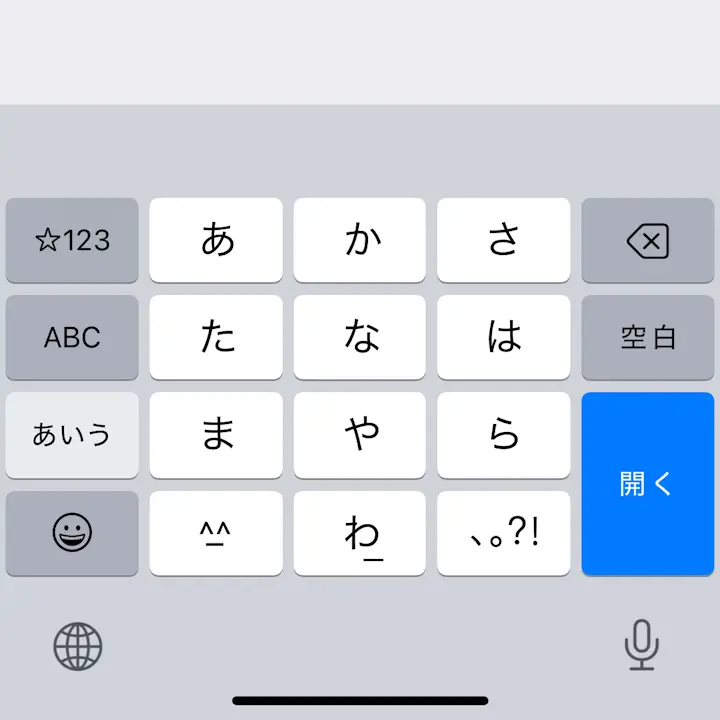The image size is (720, 720).
Task: Switch to the ABC alphabet keyboard
Action: click(72, 337)
